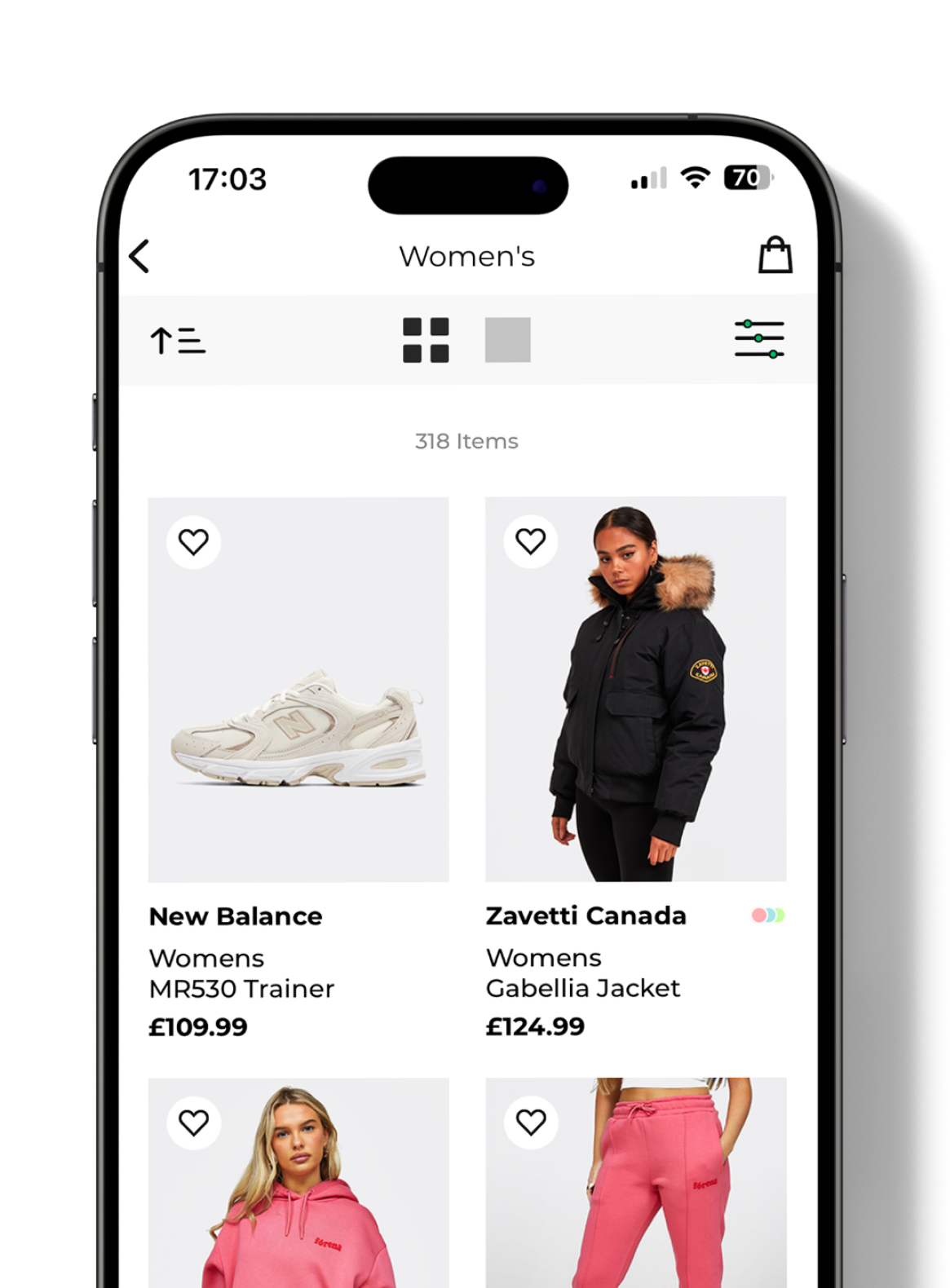Open the New Balance MR530 Trainer product

pos(298,717)
